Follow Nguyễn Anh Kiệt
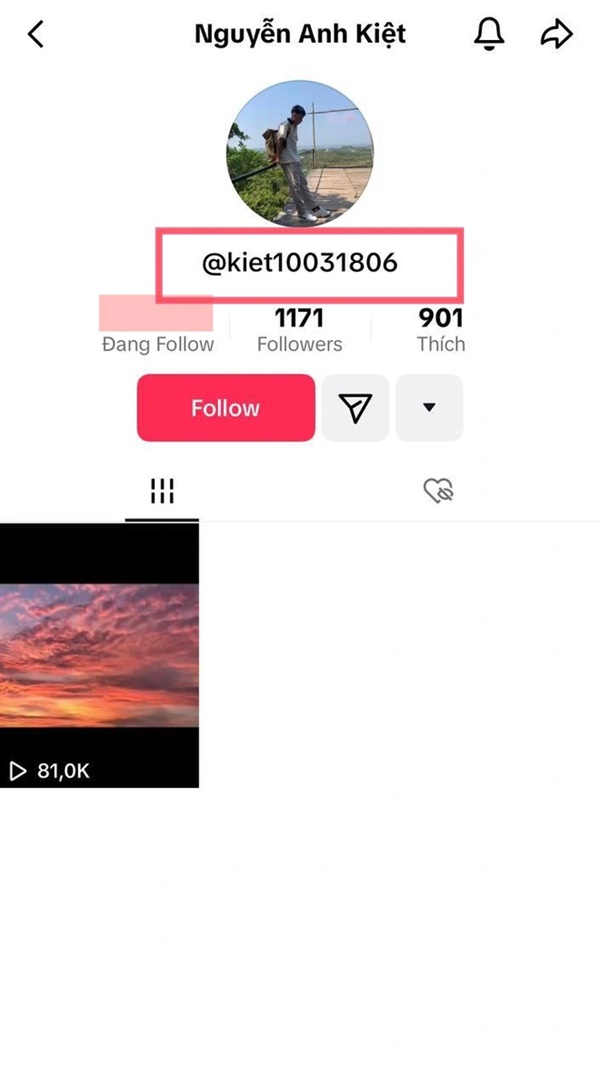Image resolution: width=600 pixels, height=1088 pixels. pyautogui.click(x=226, y=408)
